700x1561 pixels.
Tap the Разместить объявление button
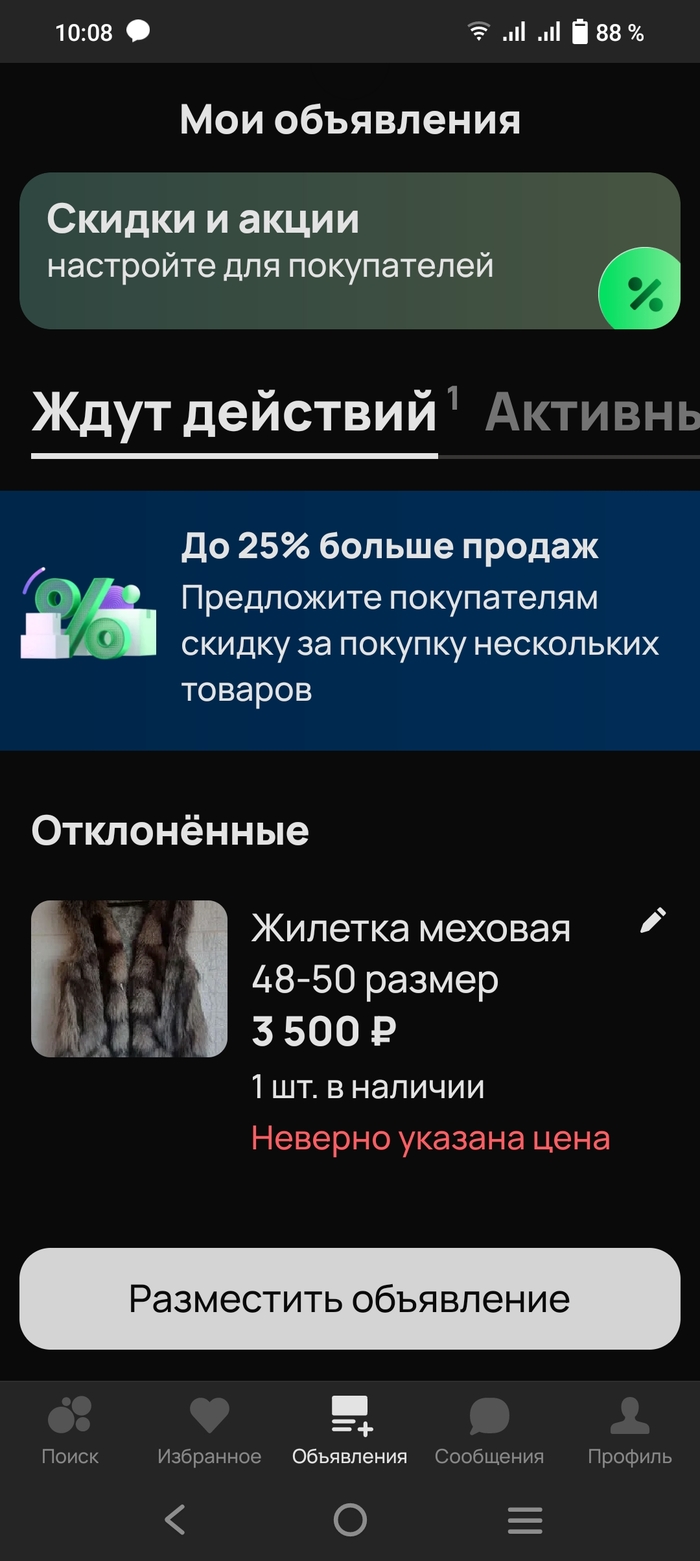point(349,1298)
